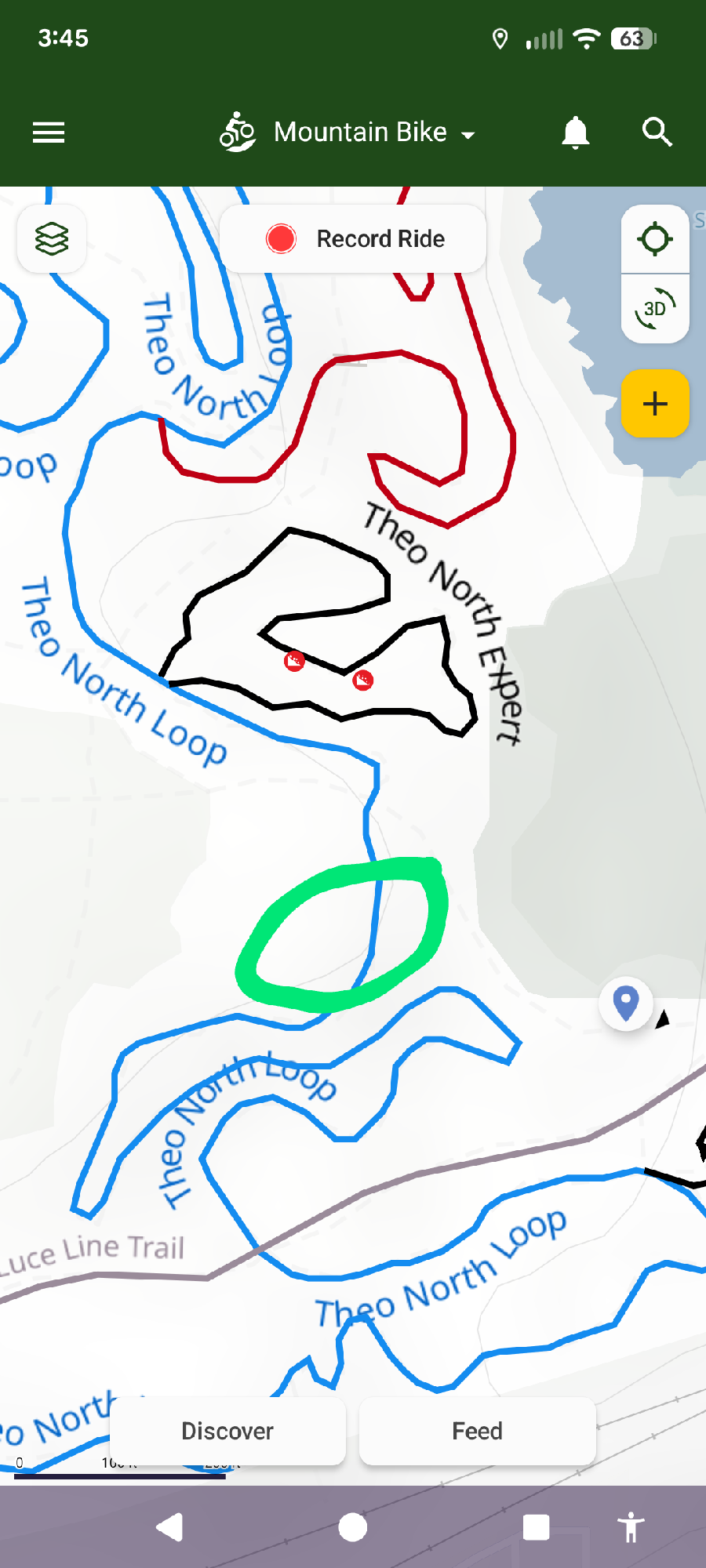Toggle 3D map view
Image resolution: width=706 pixels, height=1568 pixels.
(x=655, y=309)
